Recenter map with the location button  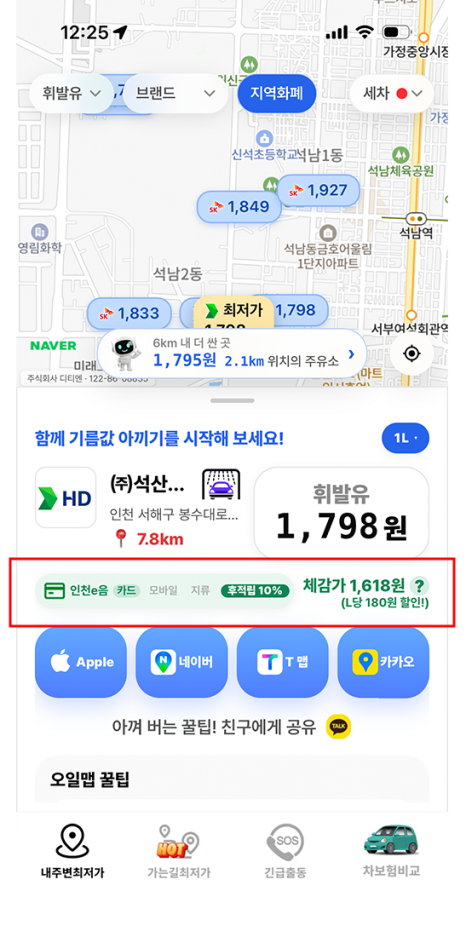412,354
